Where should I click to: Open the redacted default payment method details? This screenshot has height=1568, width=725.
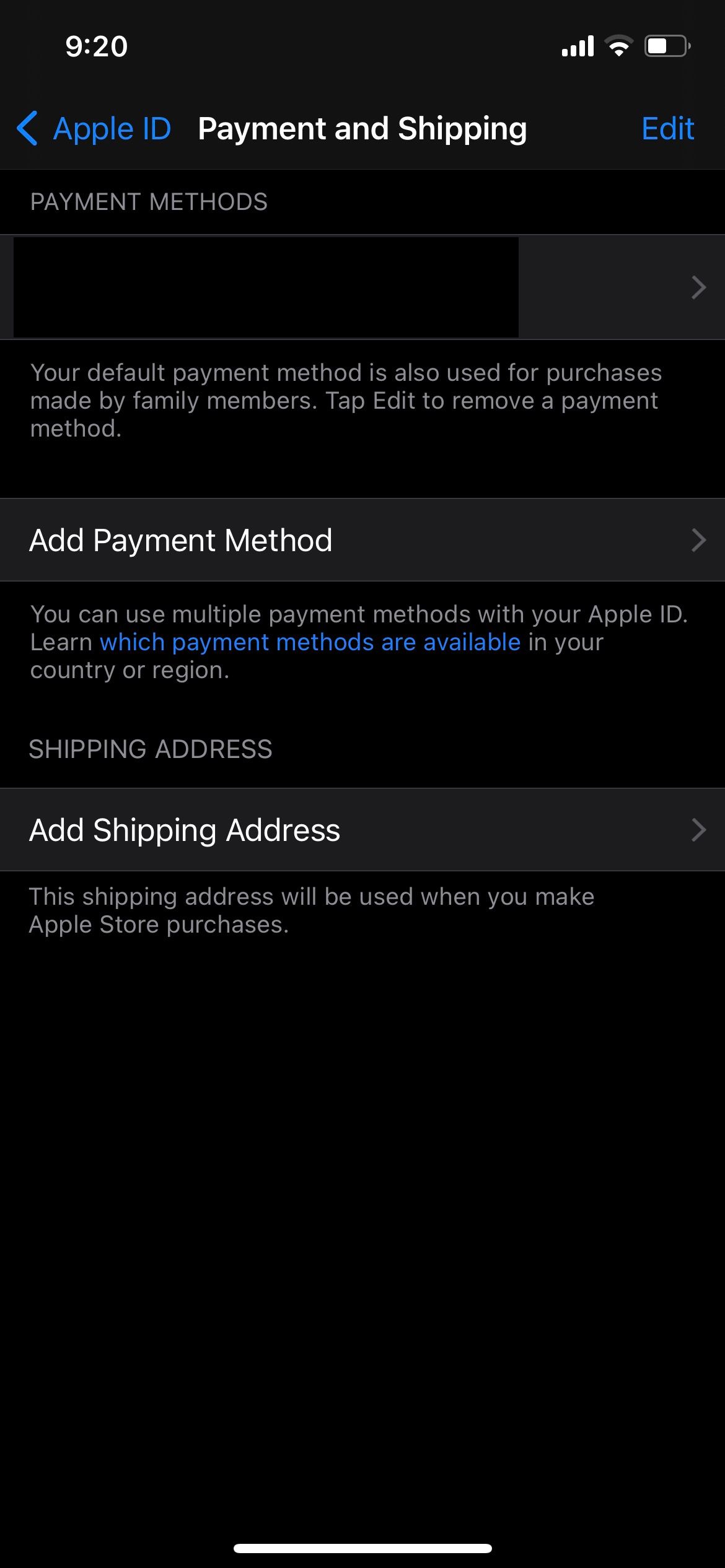[x=310, y=287]
